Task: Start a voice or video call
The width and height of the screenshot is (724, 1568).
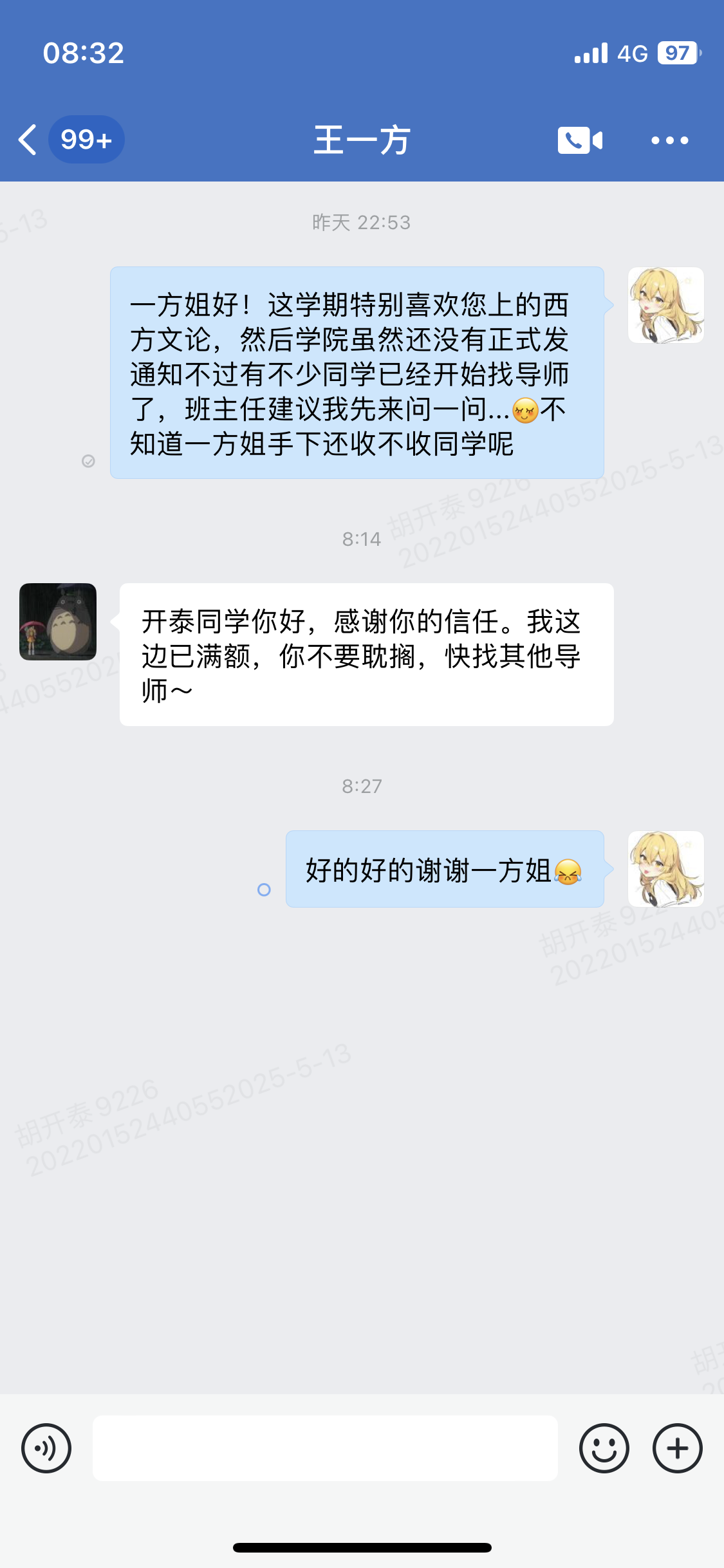Action: 579,140
